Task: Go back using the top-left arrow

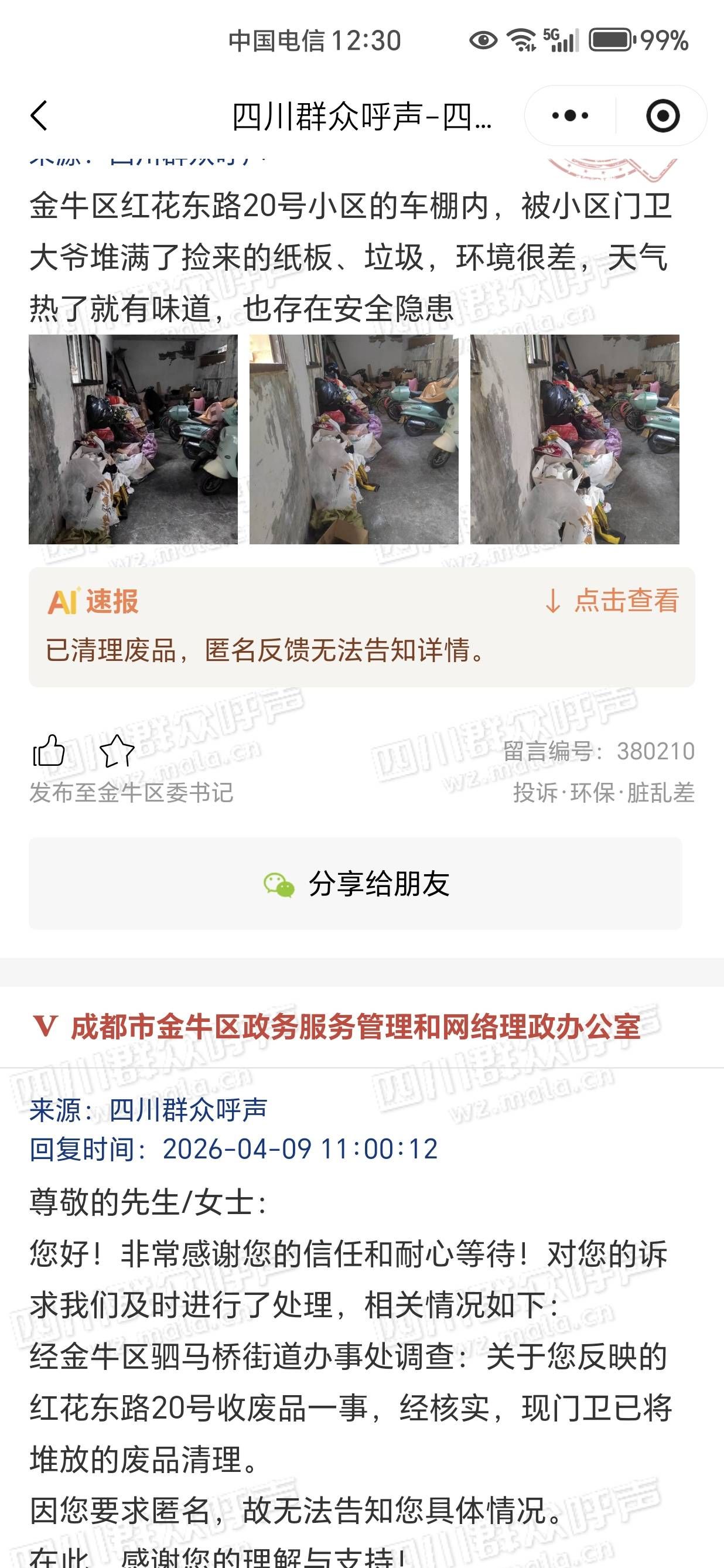Action: tap(39, 115)
